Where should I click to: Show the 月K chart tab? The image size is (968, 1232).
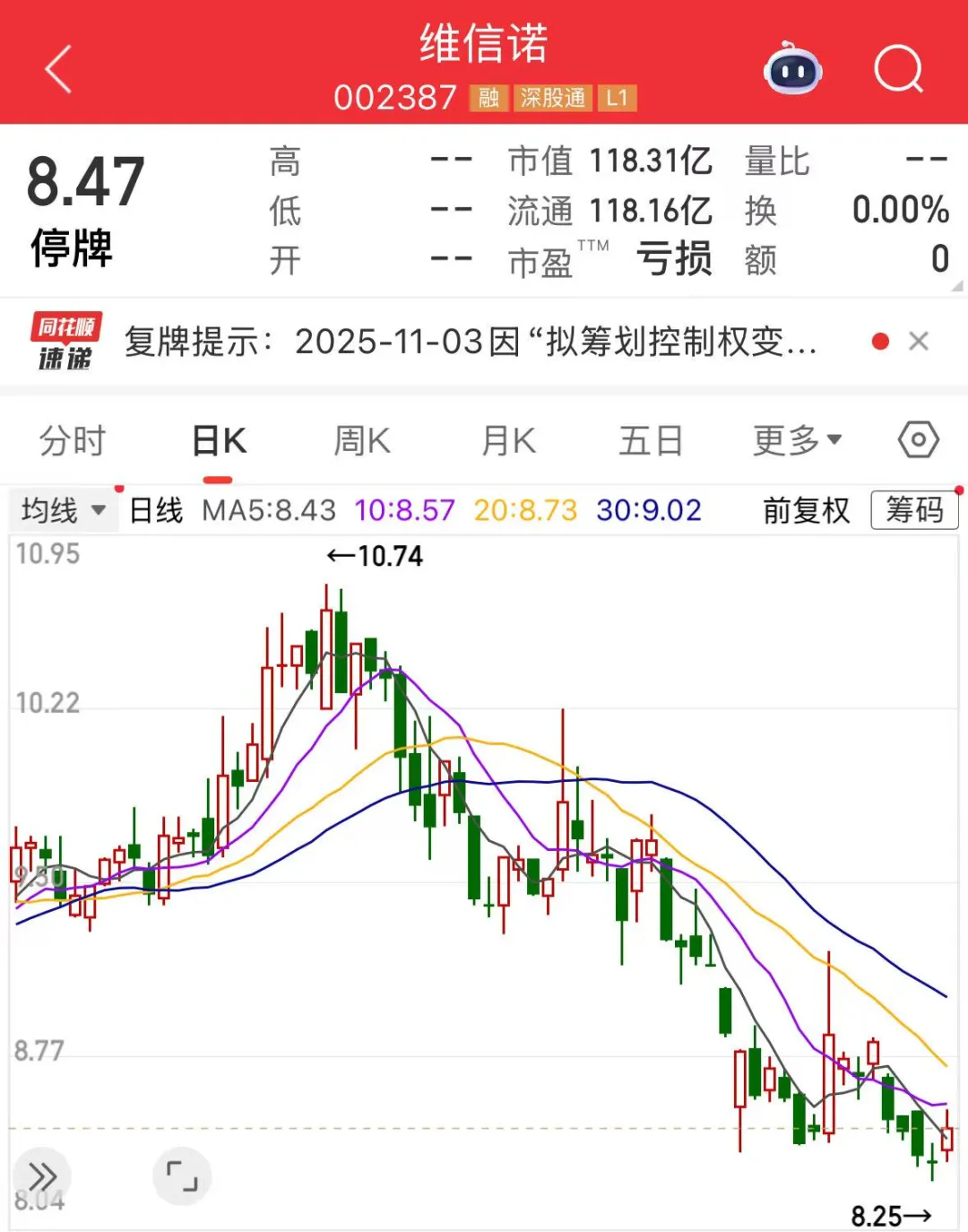[508, 441]
